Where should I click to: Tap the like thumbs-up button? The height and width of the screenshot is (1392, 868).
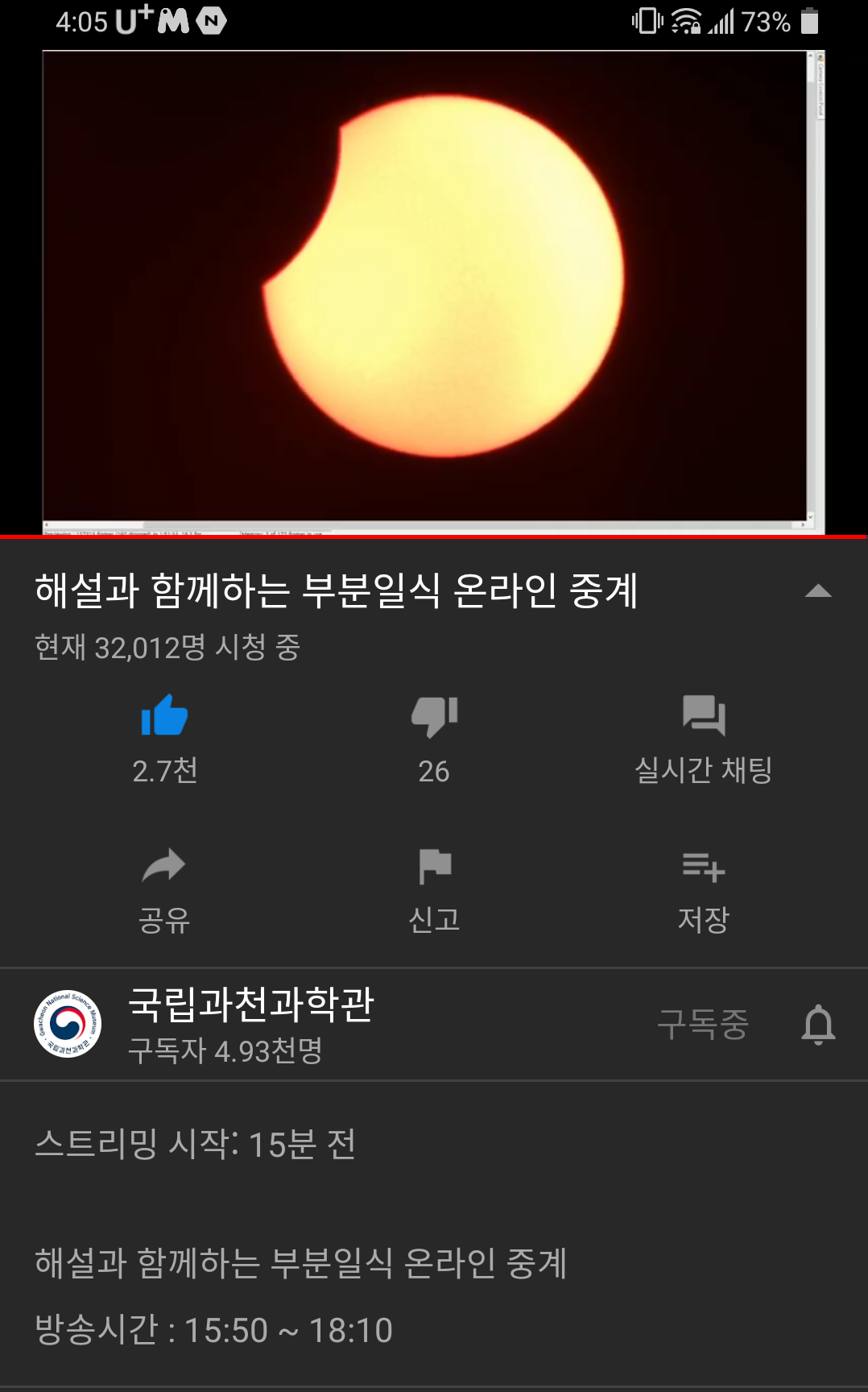[x=164, y=716]
